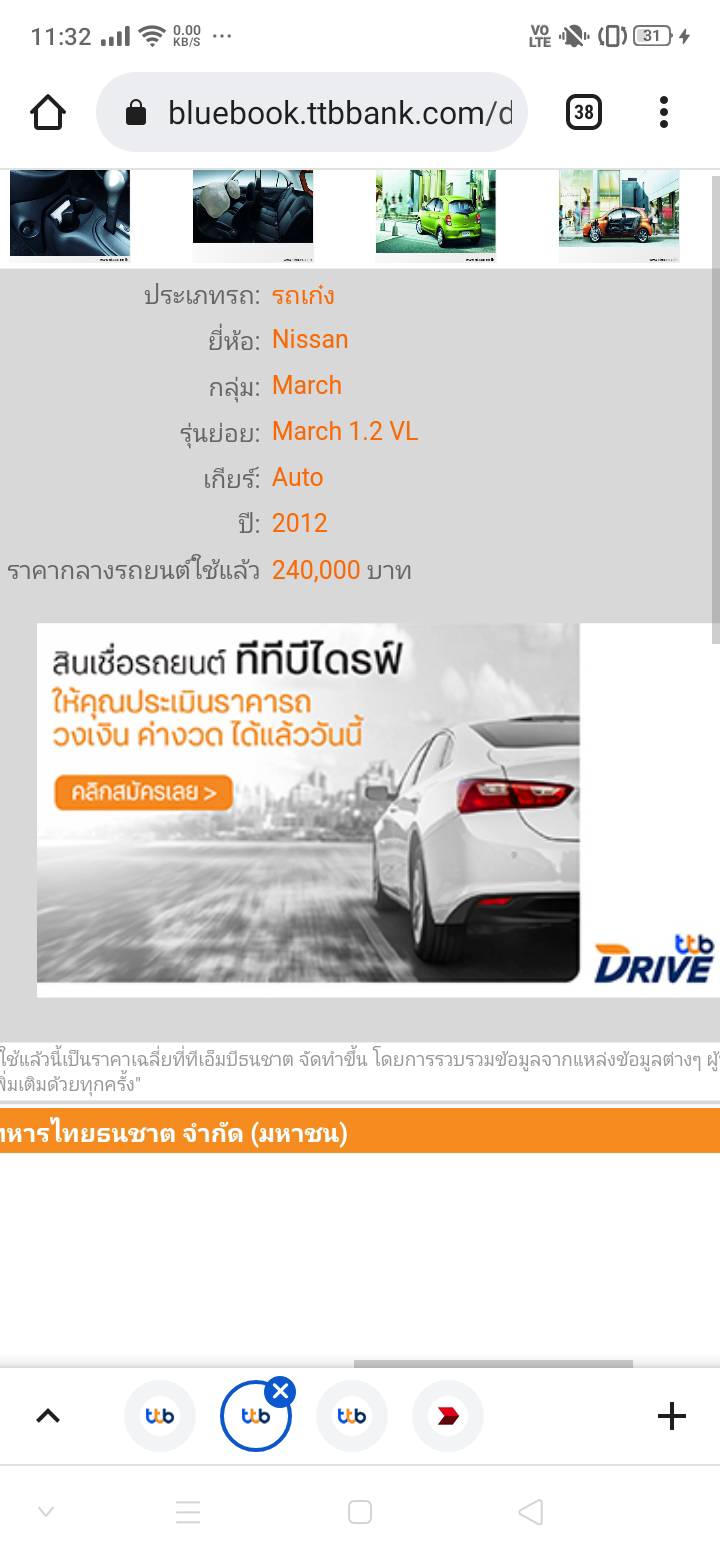Open the orange Nissan March photo
The image size is (720, 1560).
tap(619, 215)
